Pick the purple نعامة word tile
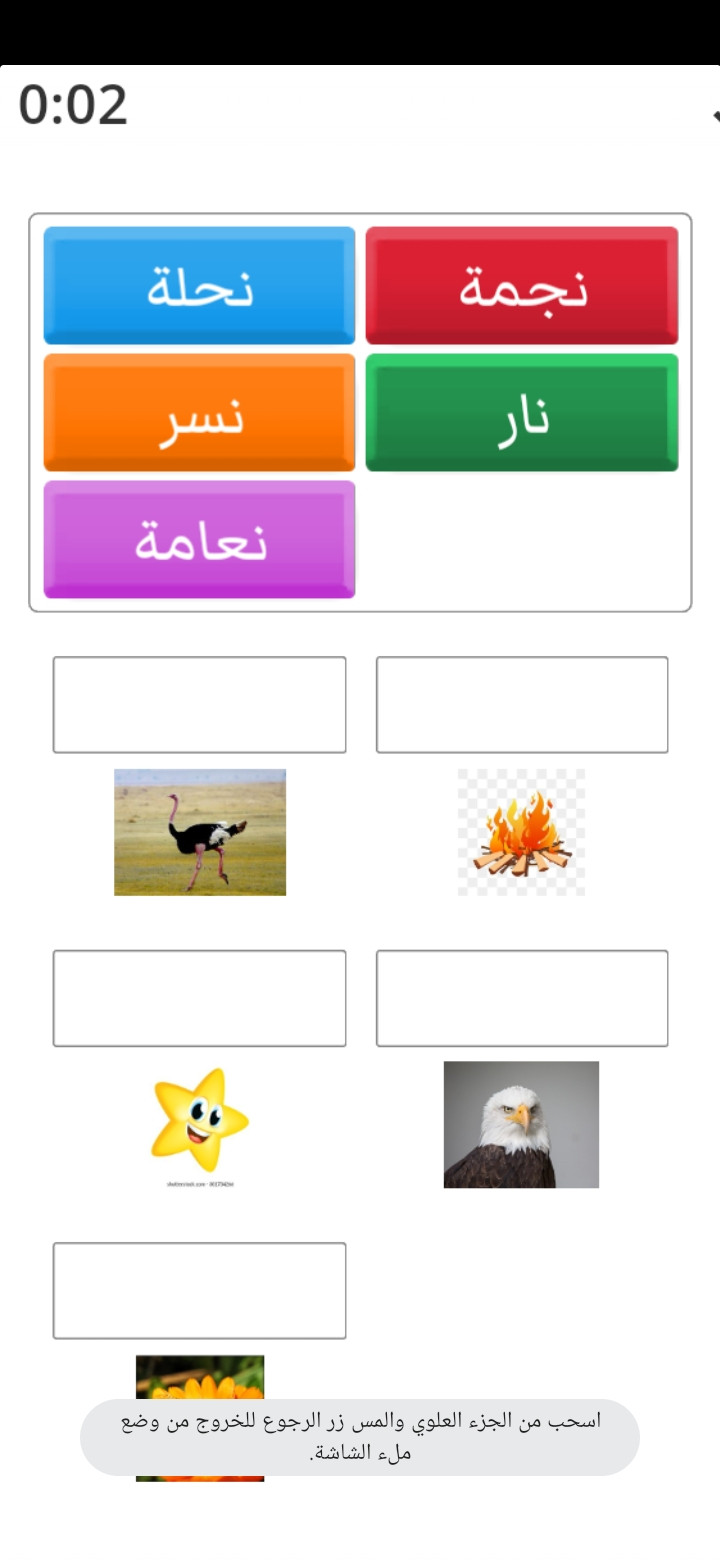This screenshot has height=1560, width=720. click(x=199, y=539)
